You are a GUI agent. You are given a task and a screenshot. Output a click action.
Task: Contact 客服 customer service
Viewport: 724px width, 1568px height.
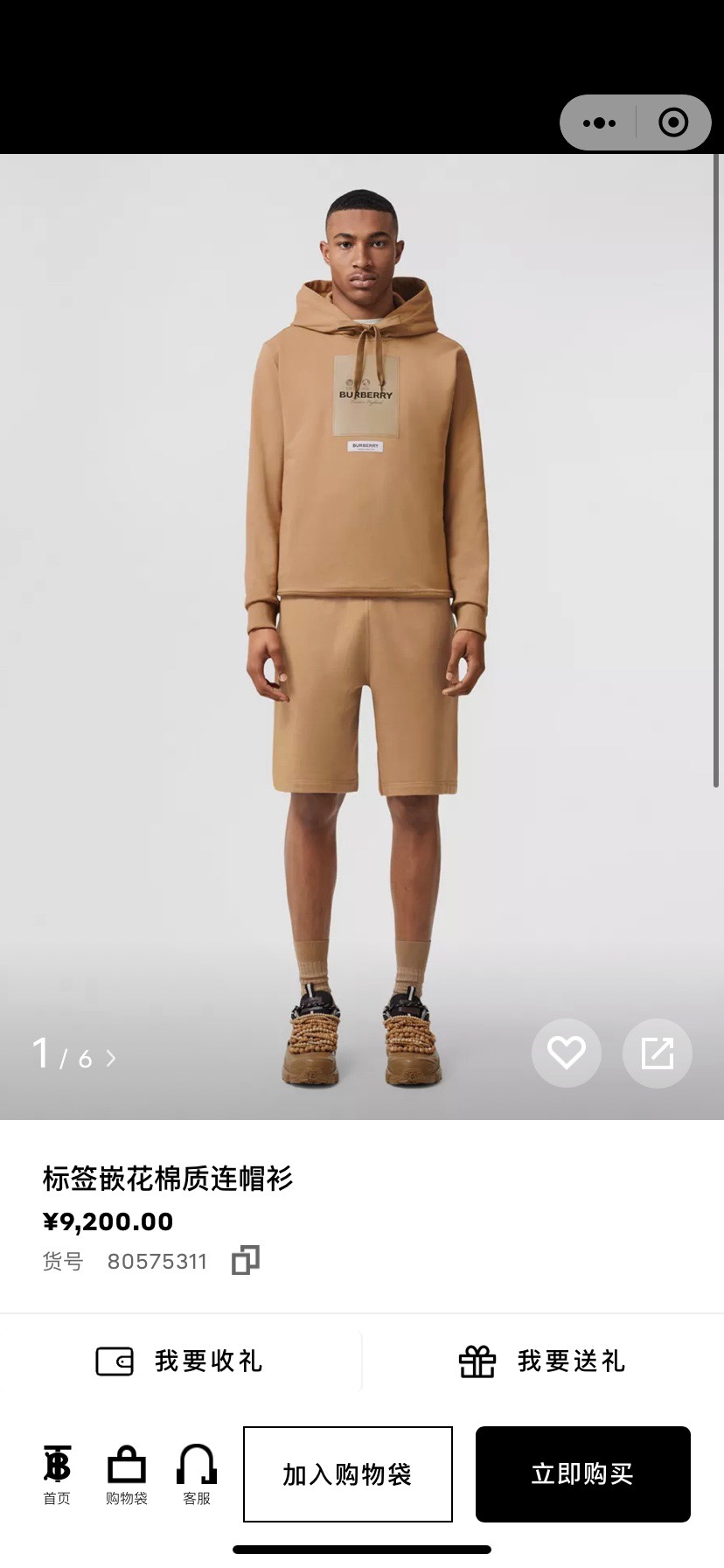pyautogui.click(x=197, y=1474)
